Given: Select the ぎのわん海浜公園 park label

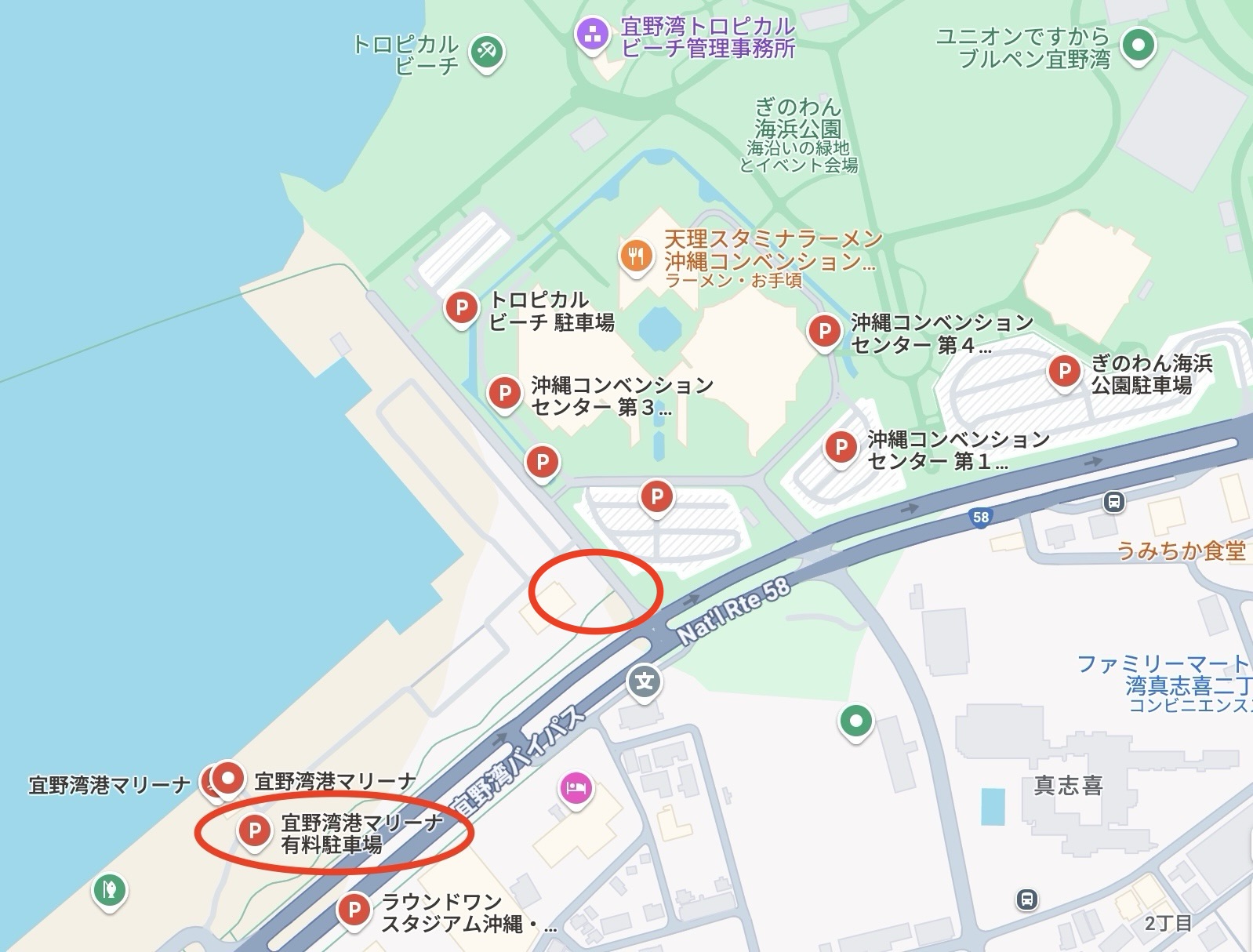Looking at the screenshot, I should (797, 118).
